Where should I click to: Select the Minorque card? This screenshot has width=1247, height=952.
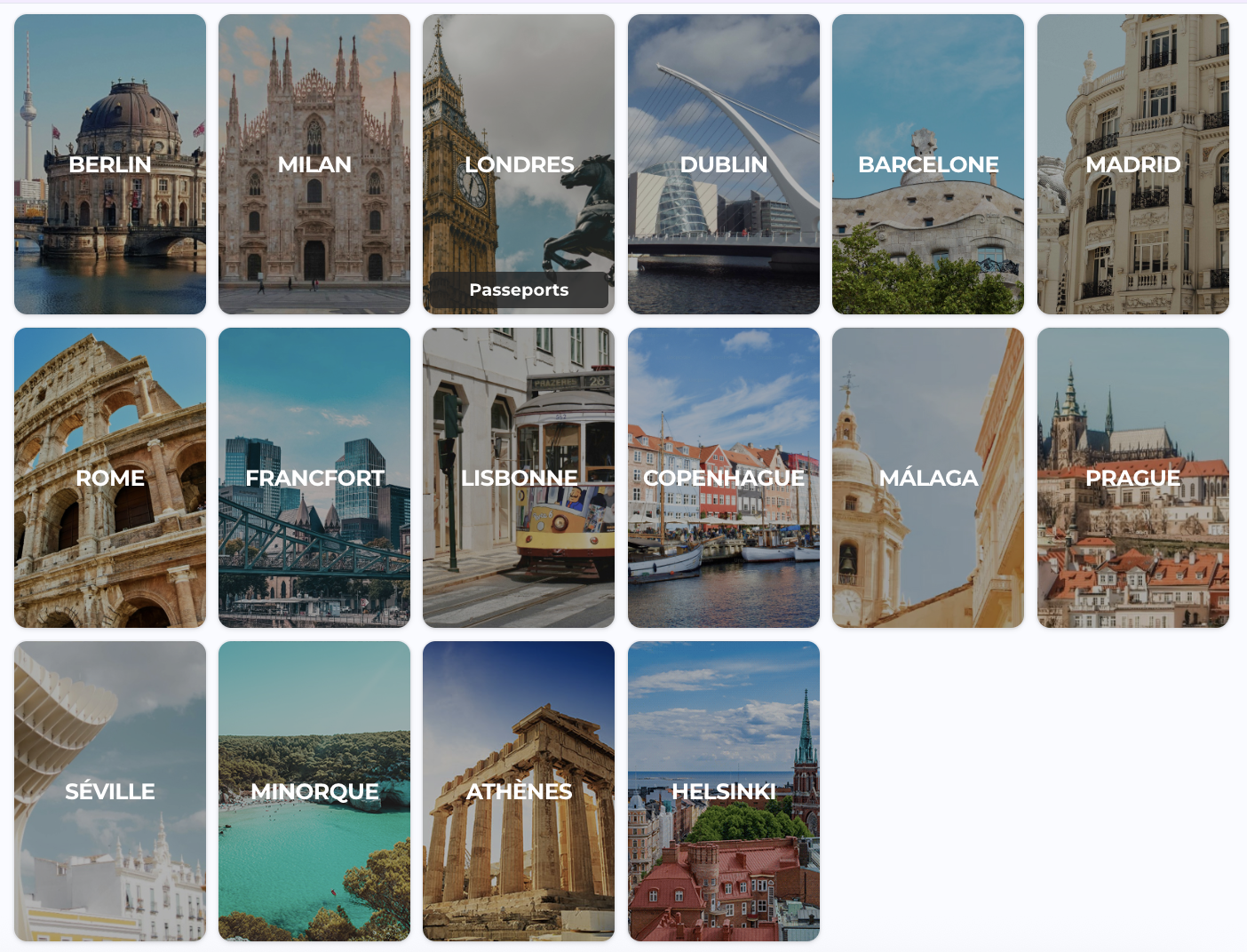pyautogui.click(x=314, y=791)
